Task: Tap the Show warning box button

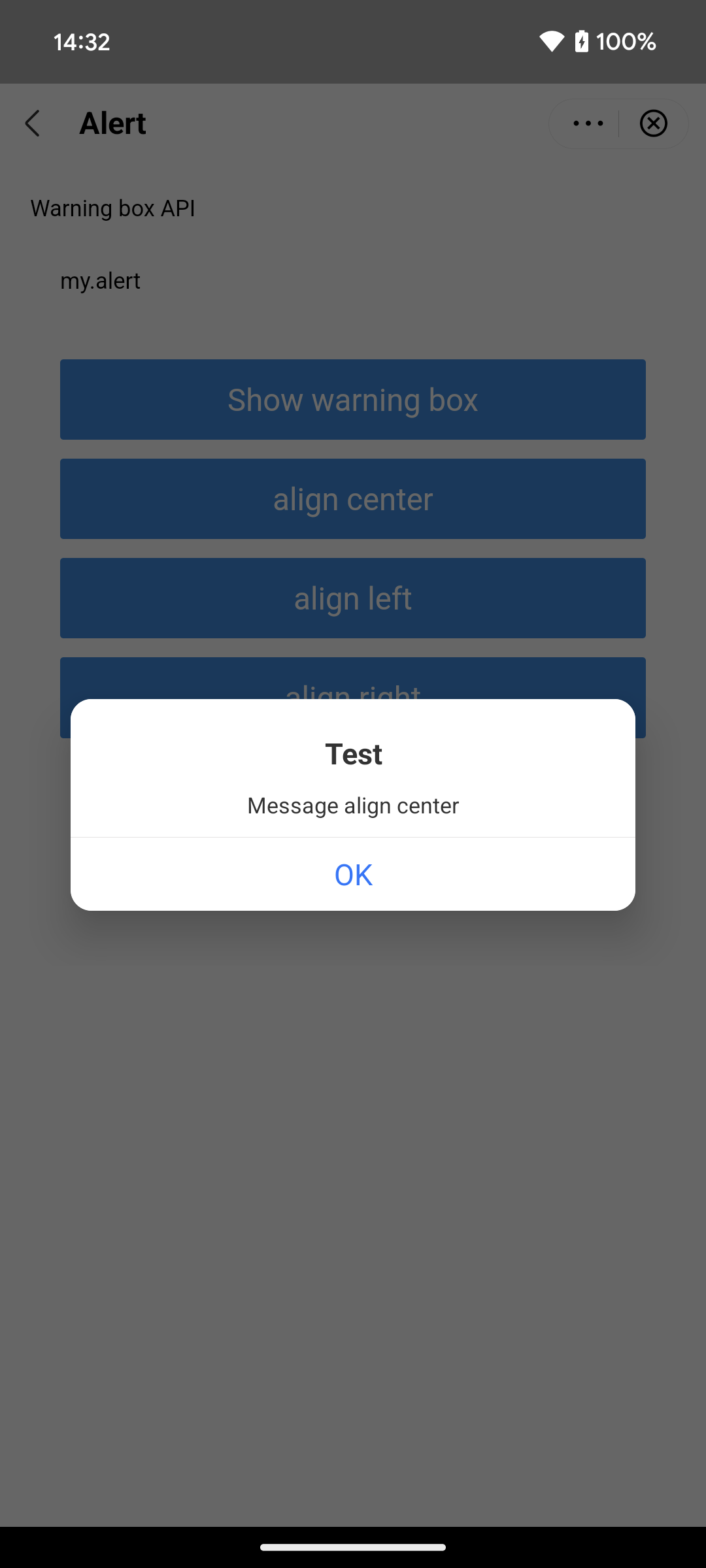Action: (353, 399)
